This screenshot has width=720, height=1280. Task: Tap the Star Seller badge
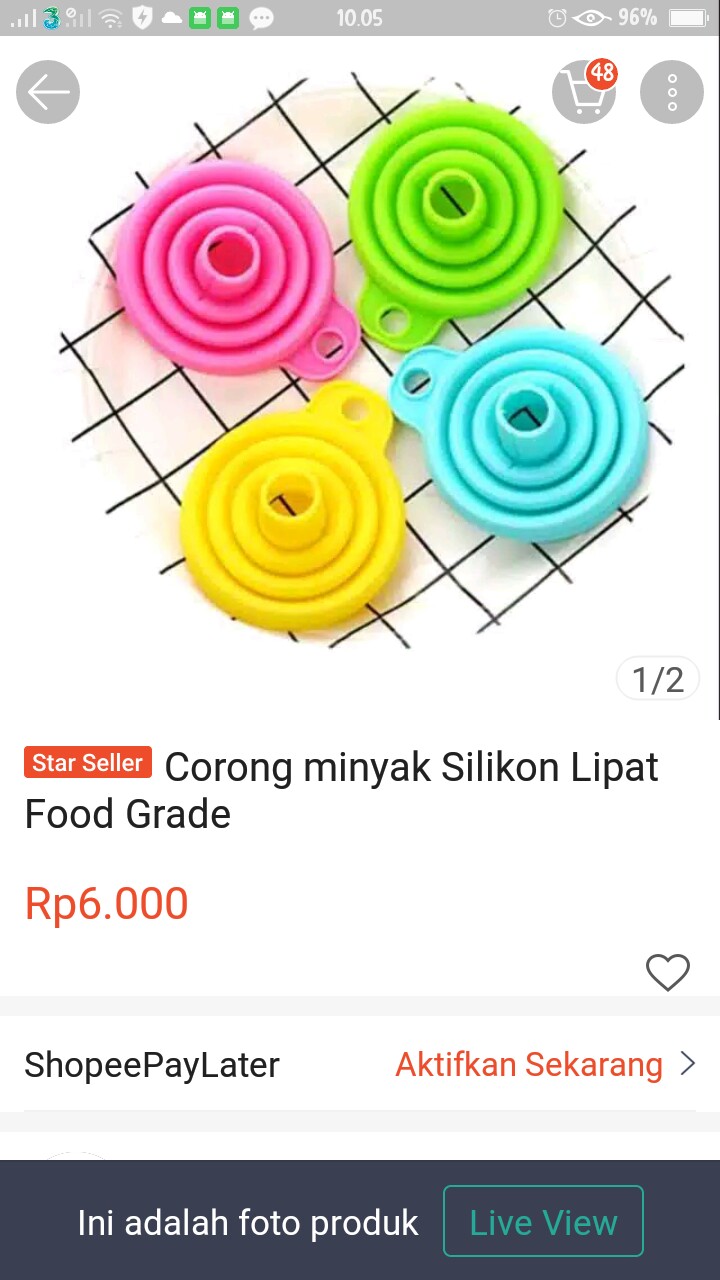86,763
